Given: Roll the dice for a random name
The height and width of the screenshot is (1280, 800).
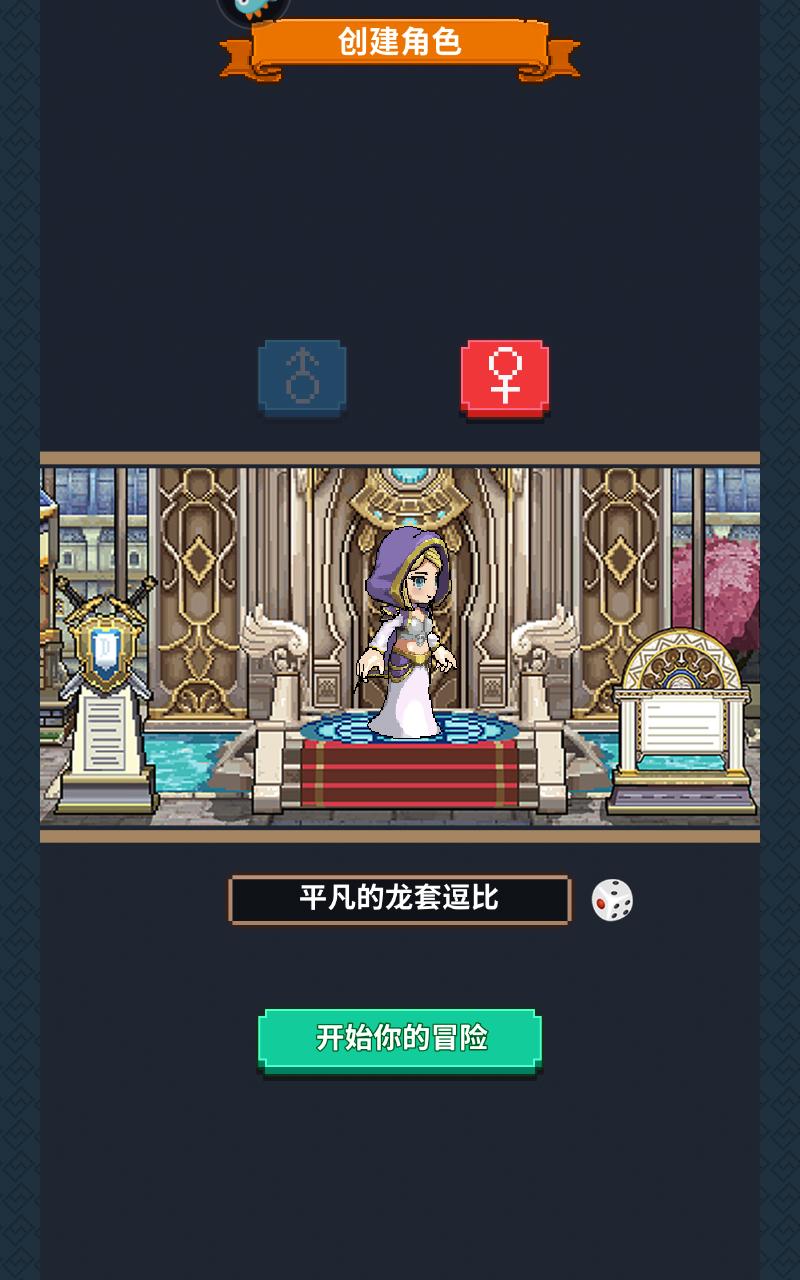Looking at the screenshot, I should click(612, 900).
